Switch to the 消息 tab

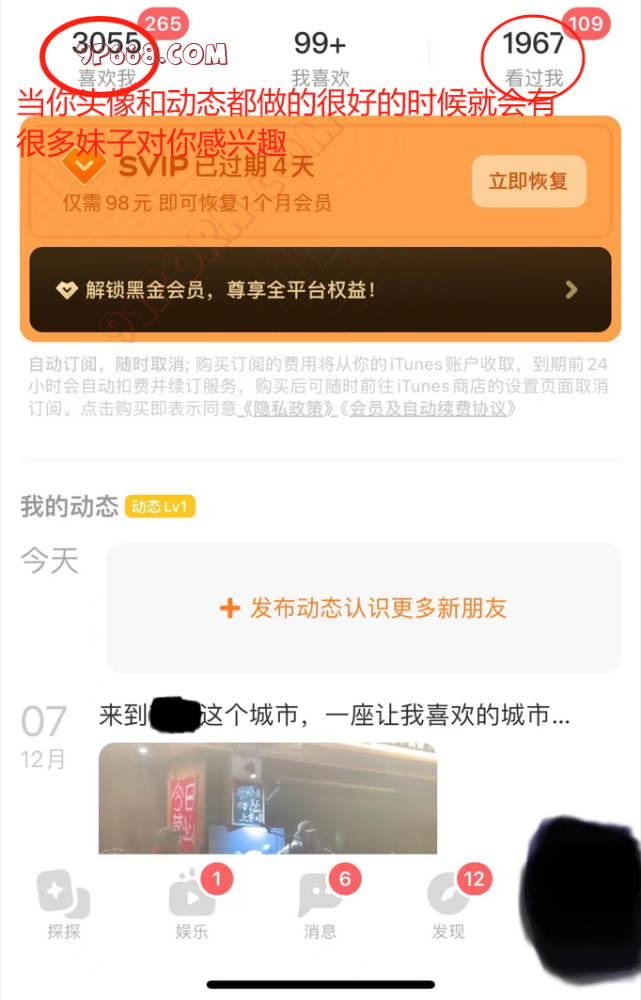pos(319,903)
